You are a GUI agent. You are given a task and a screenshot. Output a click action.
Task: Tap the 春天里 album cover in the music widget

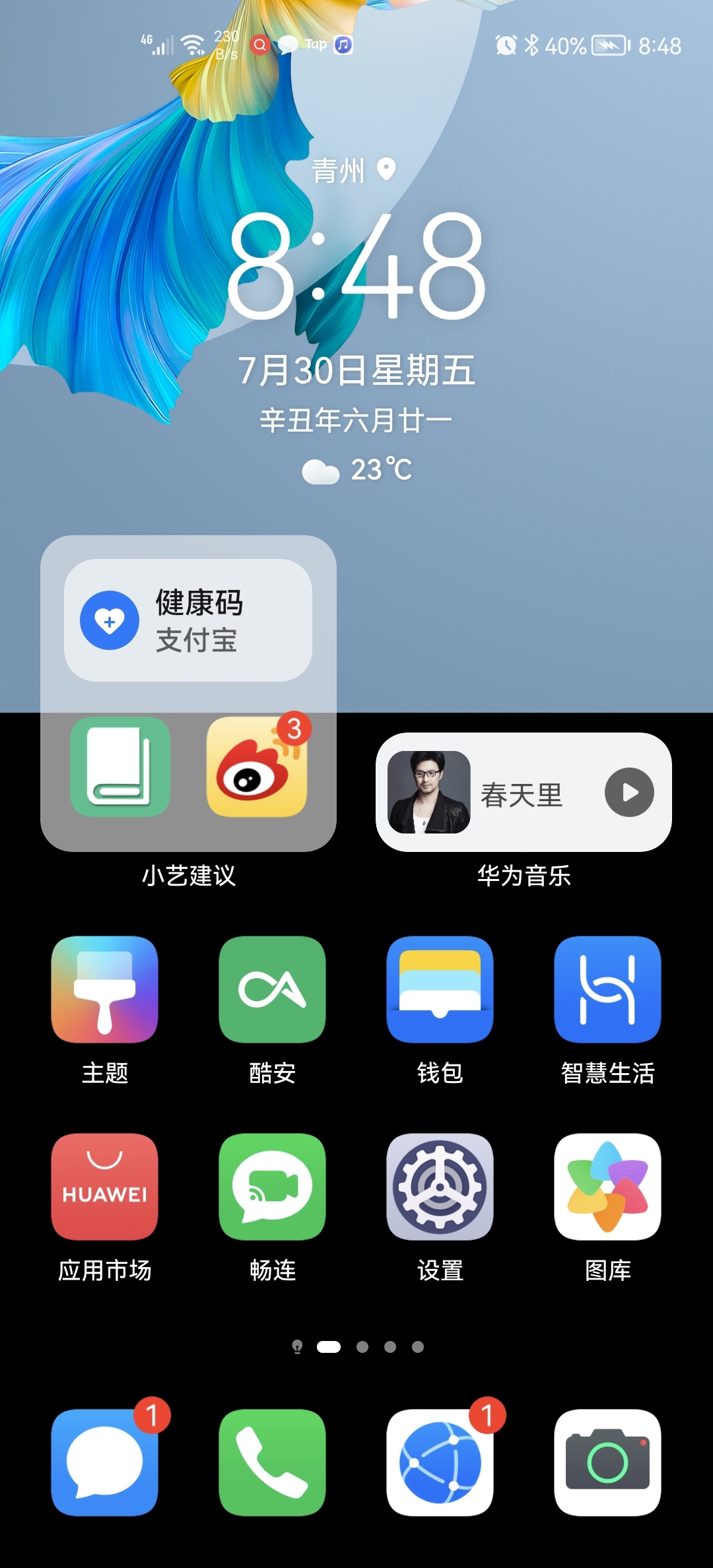pyautogui.click(x=429, y=792)
